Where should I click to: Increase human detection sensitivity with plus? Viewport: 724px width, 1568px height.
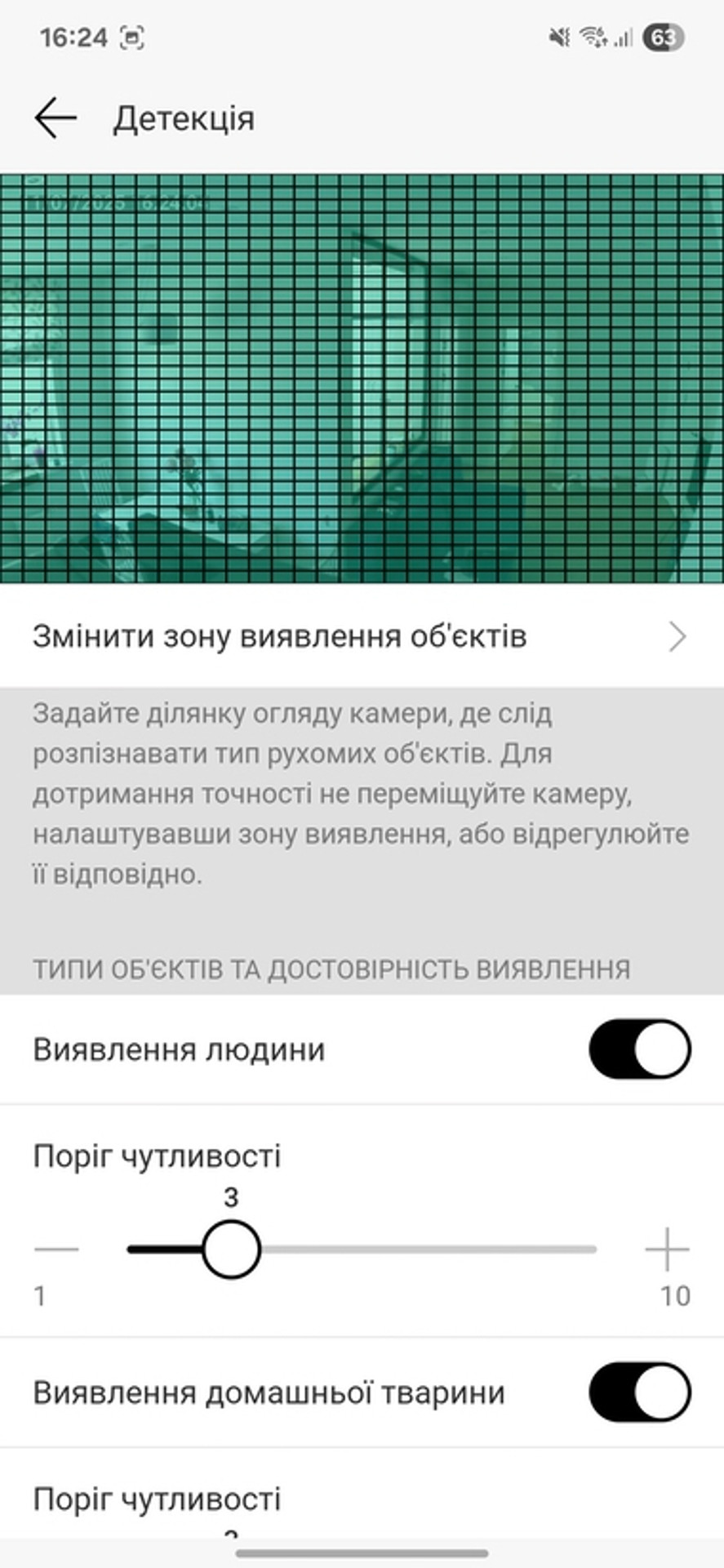pos(667,1249)
